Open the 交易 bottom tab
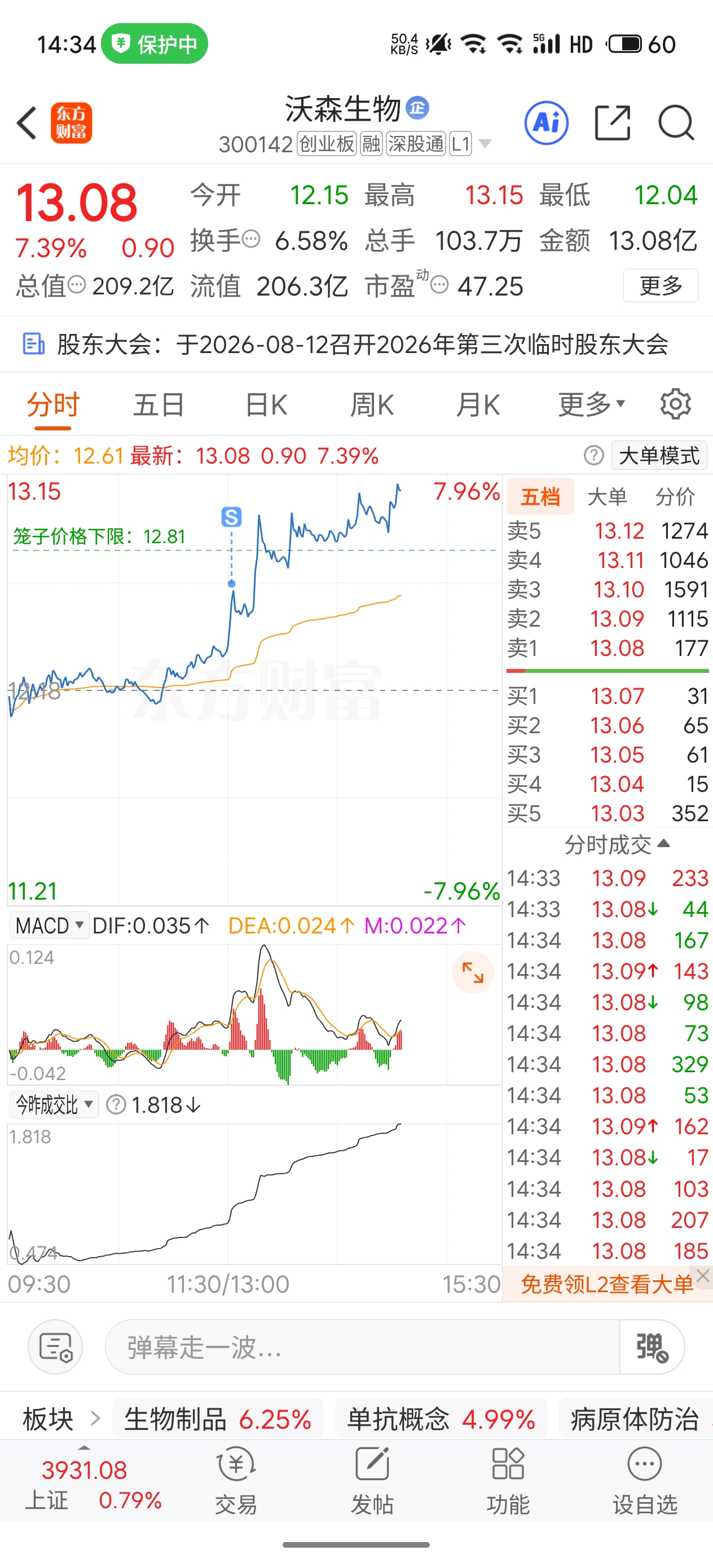Viewport: 713px width, 1568px height. tap(236, 1481)
